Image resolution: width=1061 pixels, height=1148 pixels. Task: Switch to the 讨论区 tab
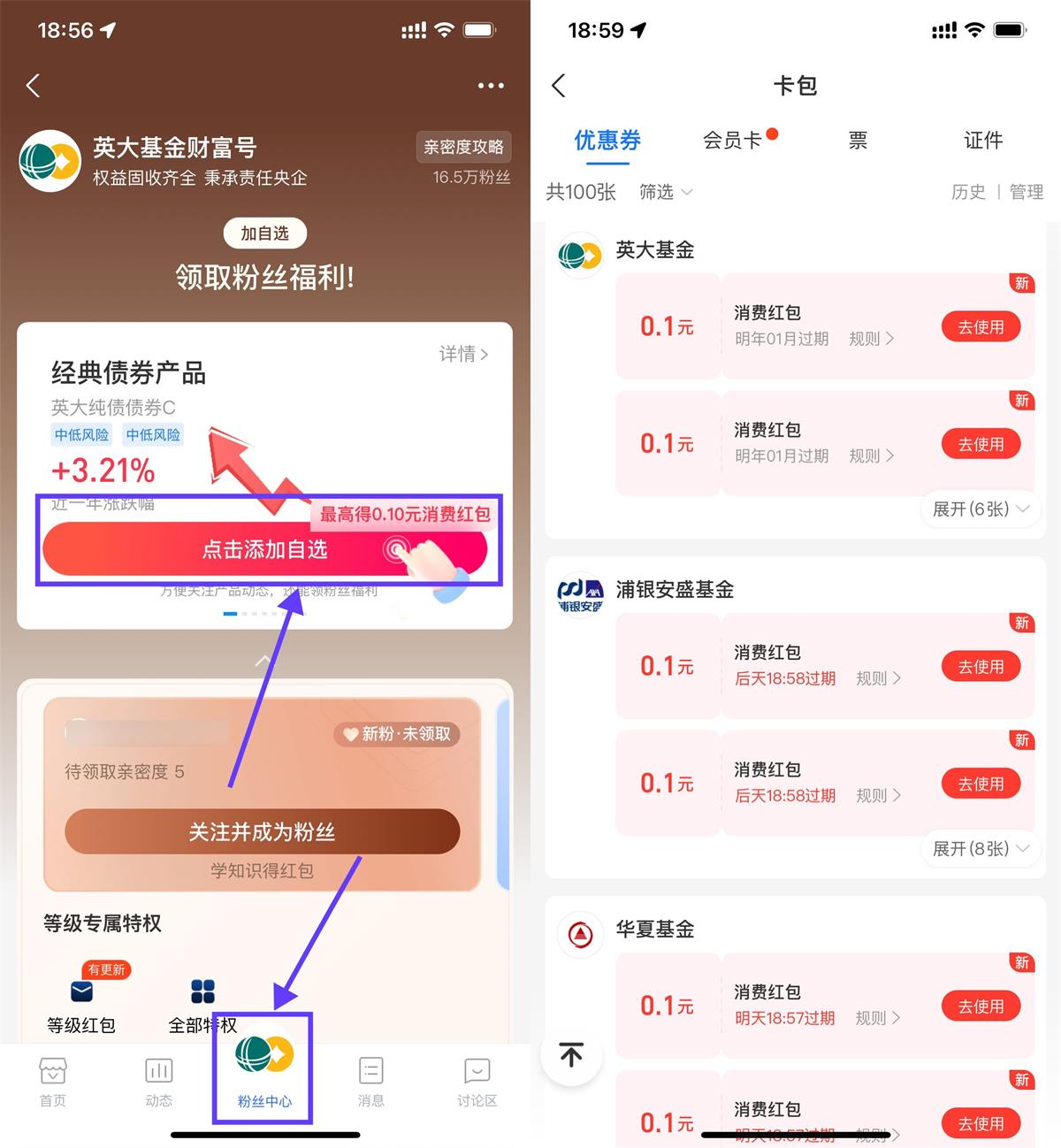477,1081
